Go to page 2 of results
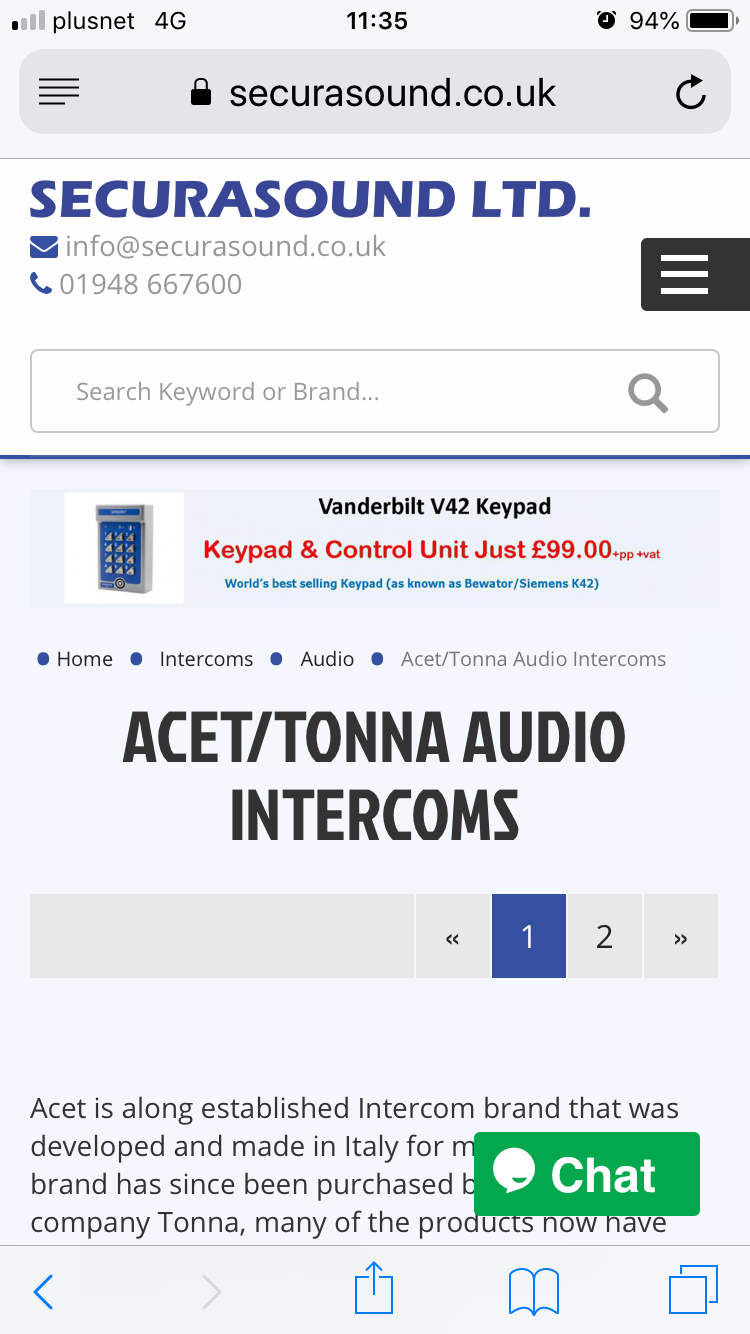 [x=604, y=937]
